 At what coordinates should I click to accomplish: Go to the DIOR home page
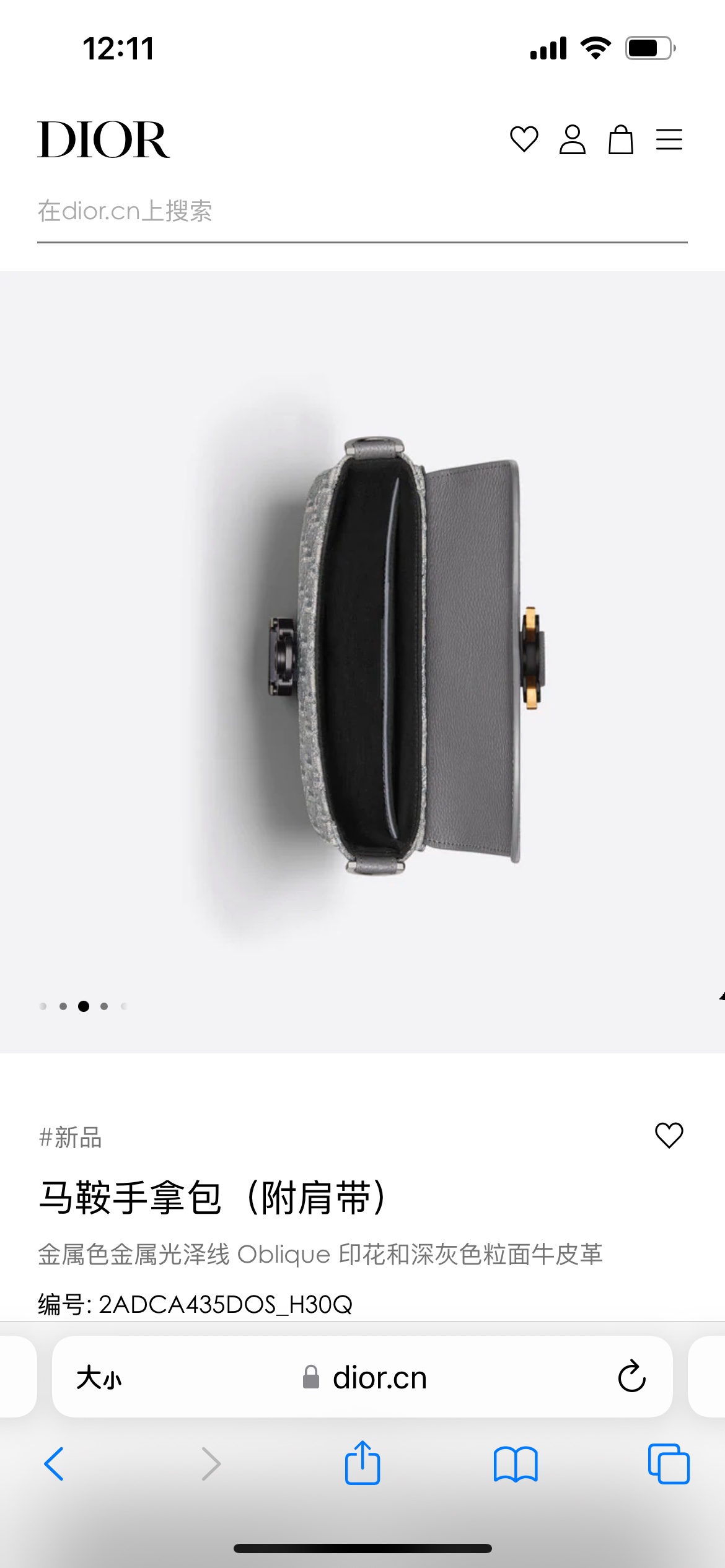pyautogui.click(x=103, y=139)
